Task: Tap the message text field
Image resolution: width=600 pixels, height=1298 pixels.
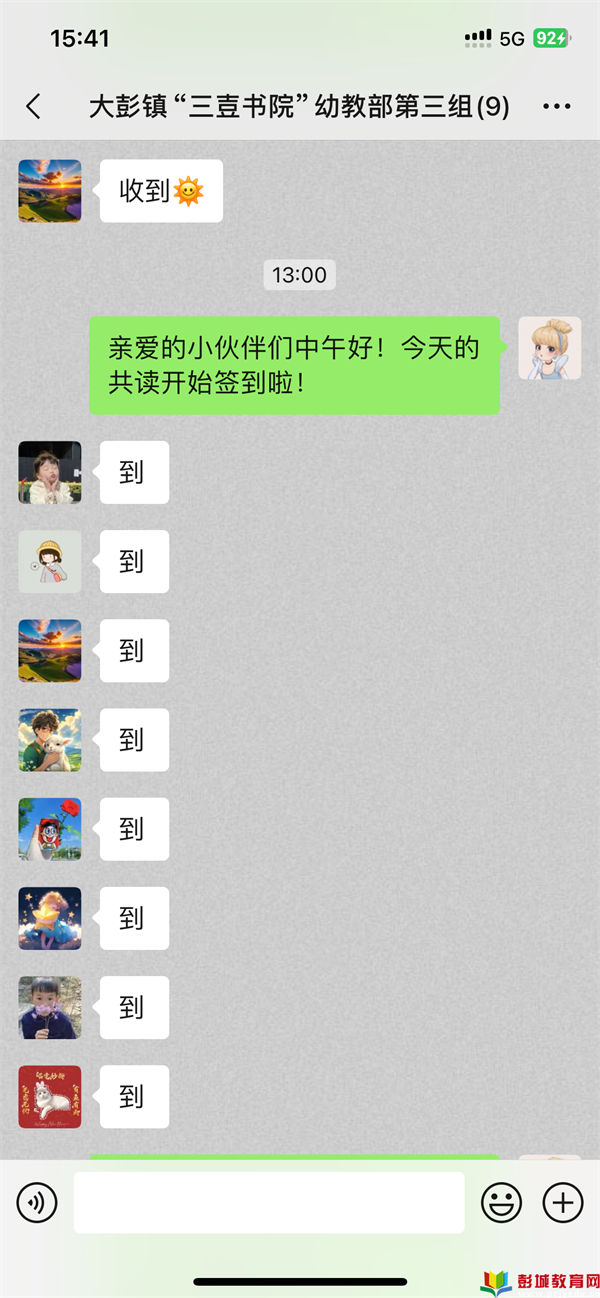Action: click(x=268, y=1201)
